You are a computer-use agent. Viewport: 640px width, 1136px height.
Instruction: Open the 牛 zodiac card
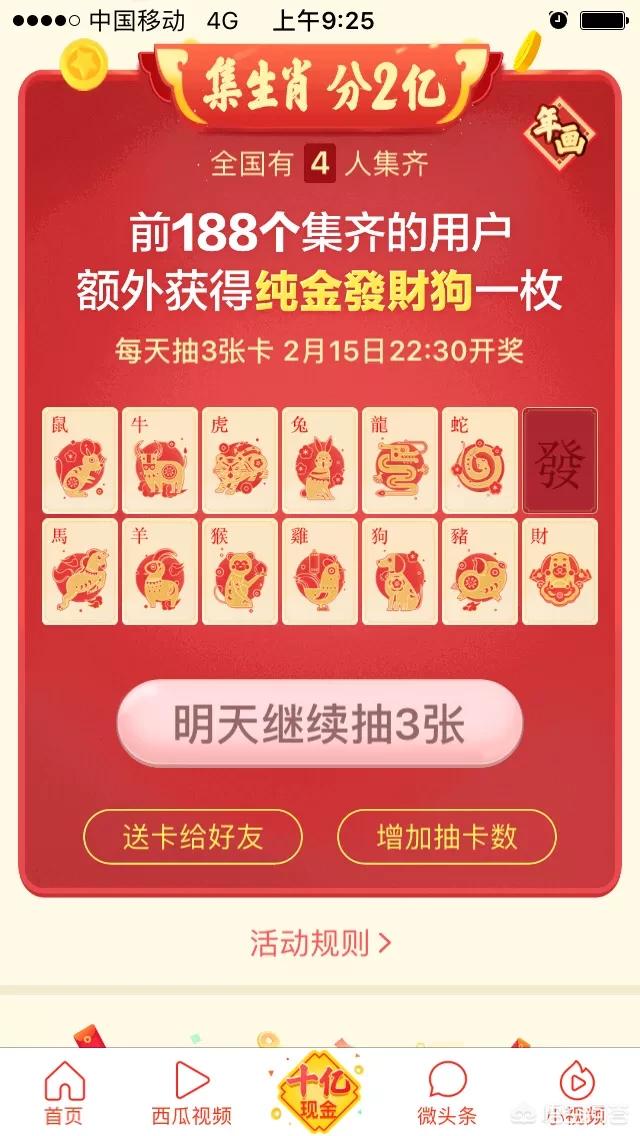pyautogui.click(x=160, y=460)
